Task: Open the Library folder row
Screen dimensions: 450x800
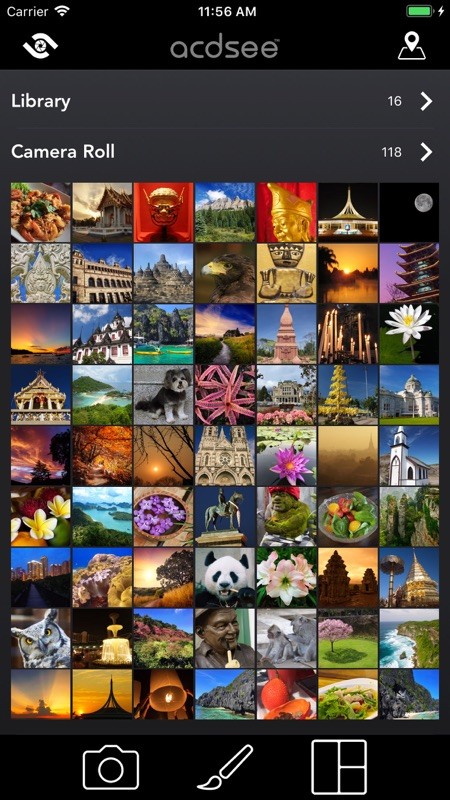Action: click(225, 101)
